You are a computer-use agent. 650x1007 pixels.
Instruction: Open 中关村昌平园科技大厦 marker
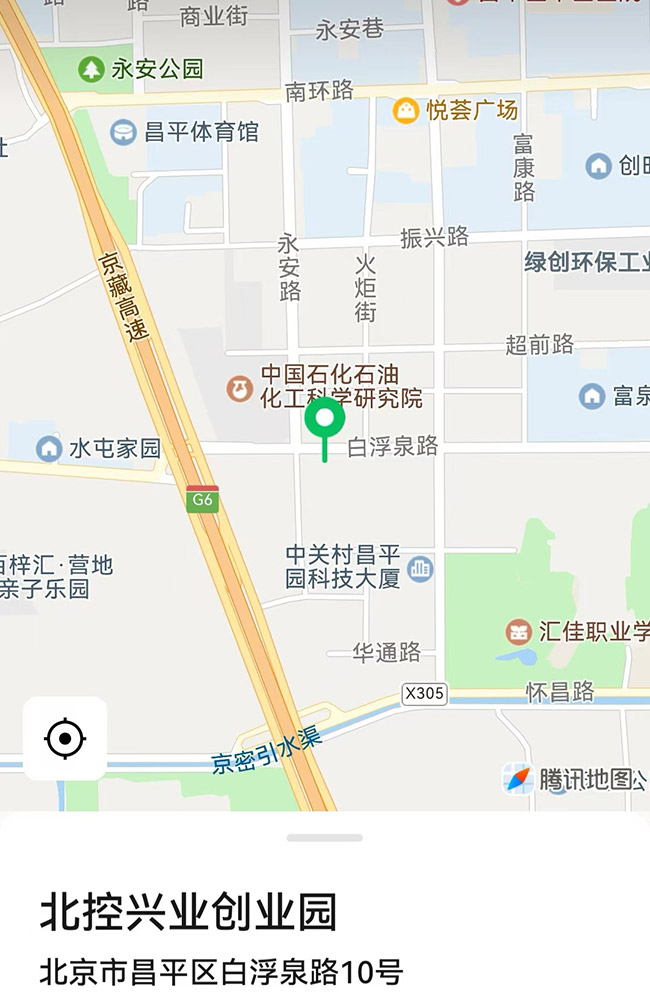point(421,568)
